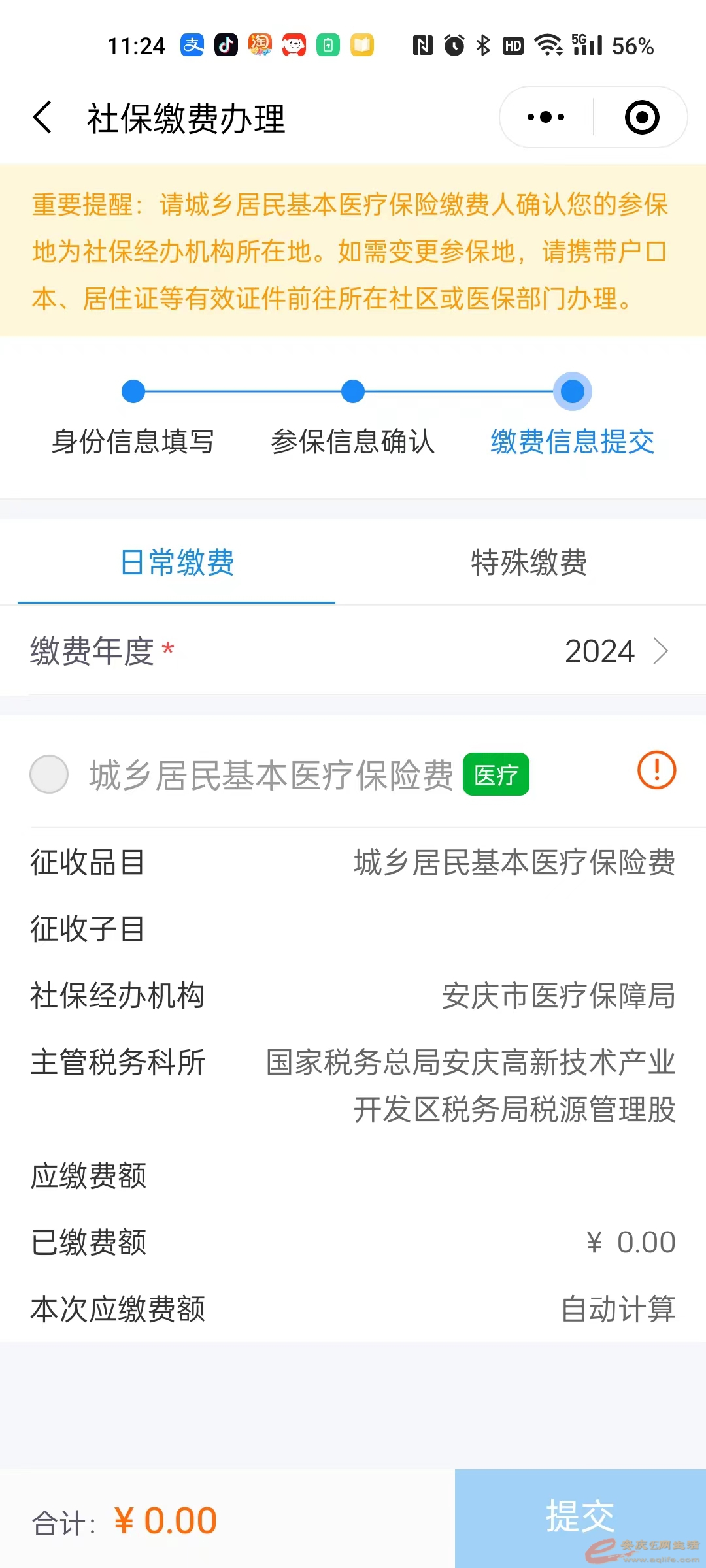Viewport: 706px width, 1568px height.
Task: Switch to the 特殊缴费 tab
Action: [528, 563]
